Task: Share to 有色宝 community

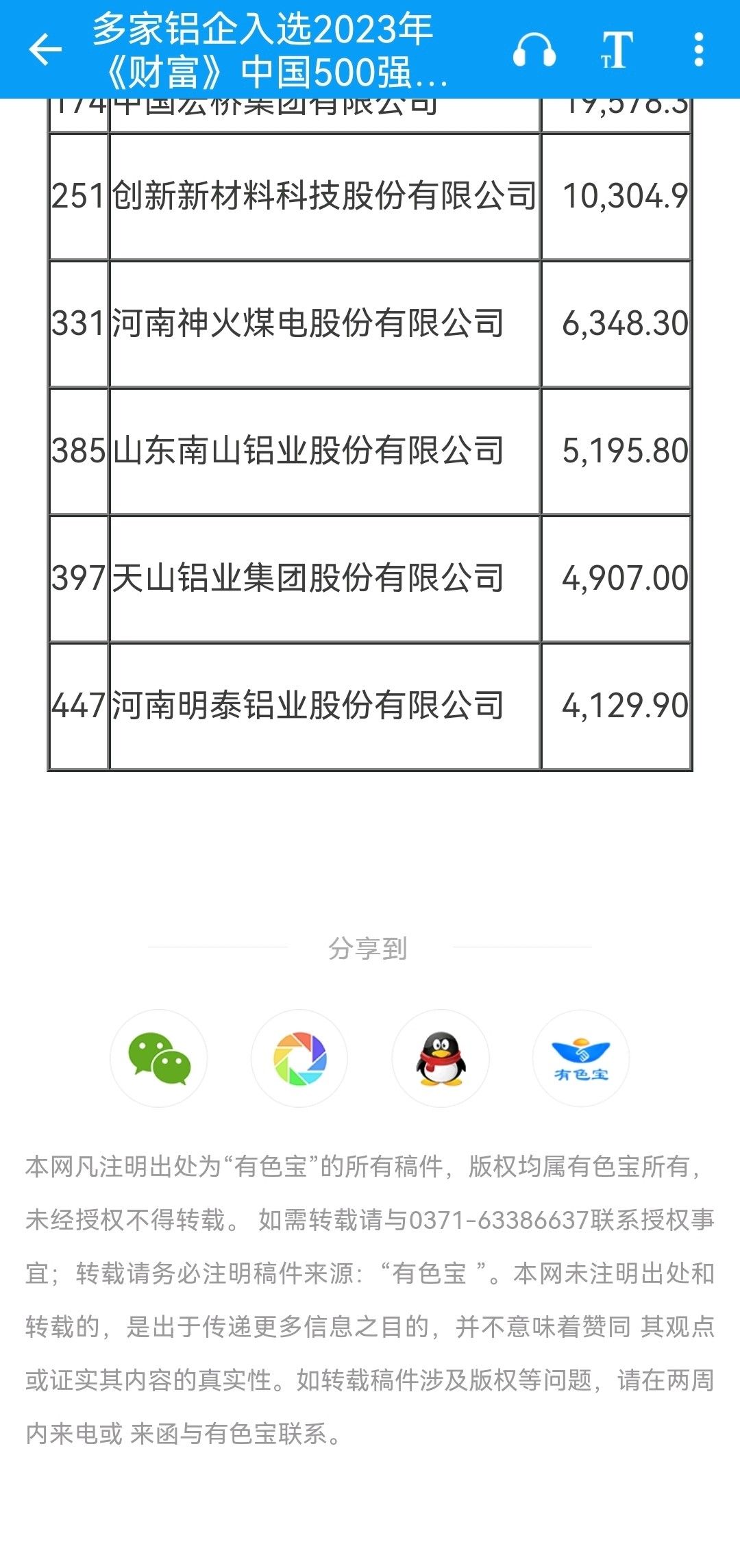Action: coord(581,1058)
